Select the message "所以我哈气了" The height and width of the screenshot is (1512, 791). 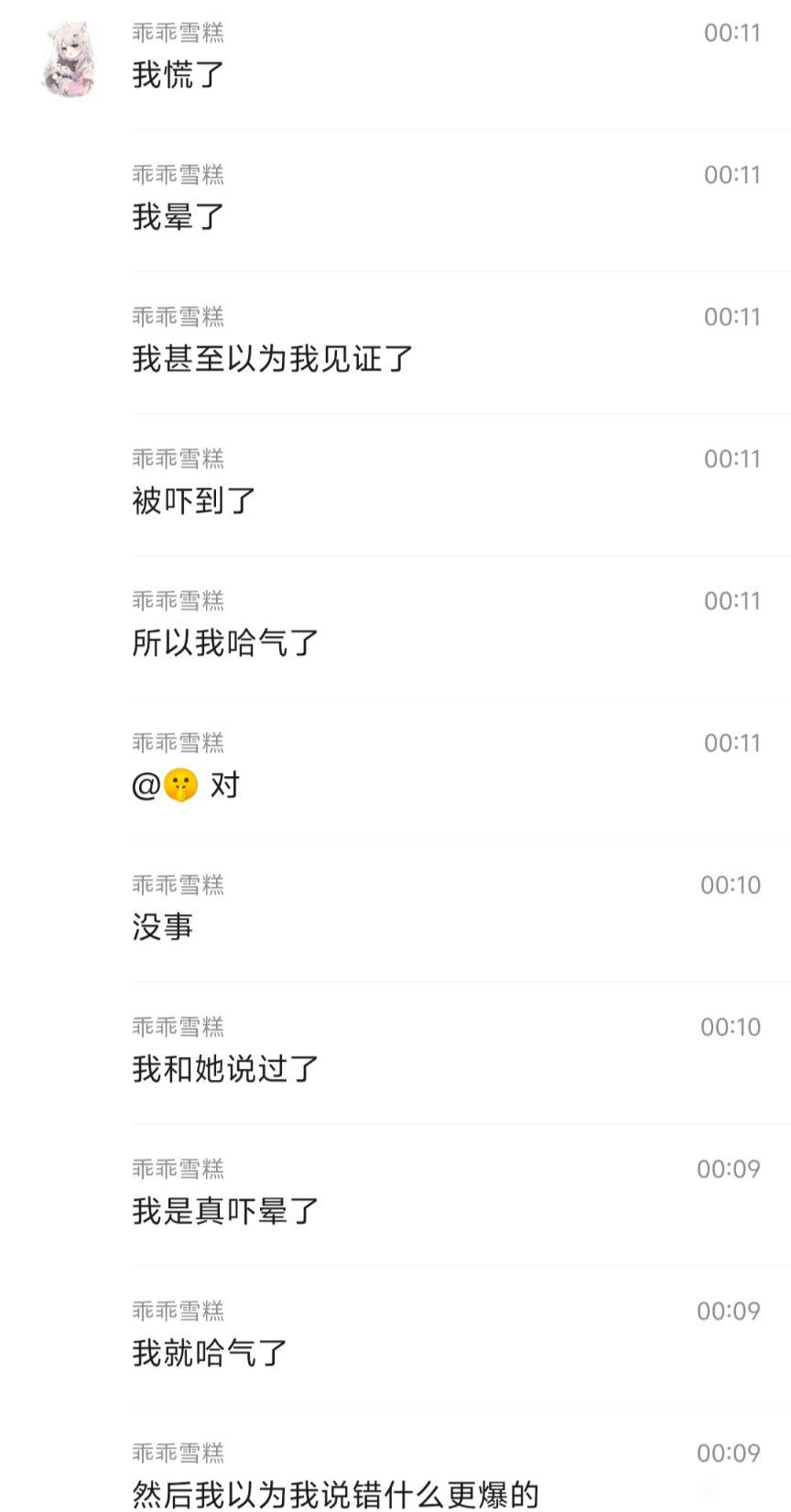click(x=225, y=643)
